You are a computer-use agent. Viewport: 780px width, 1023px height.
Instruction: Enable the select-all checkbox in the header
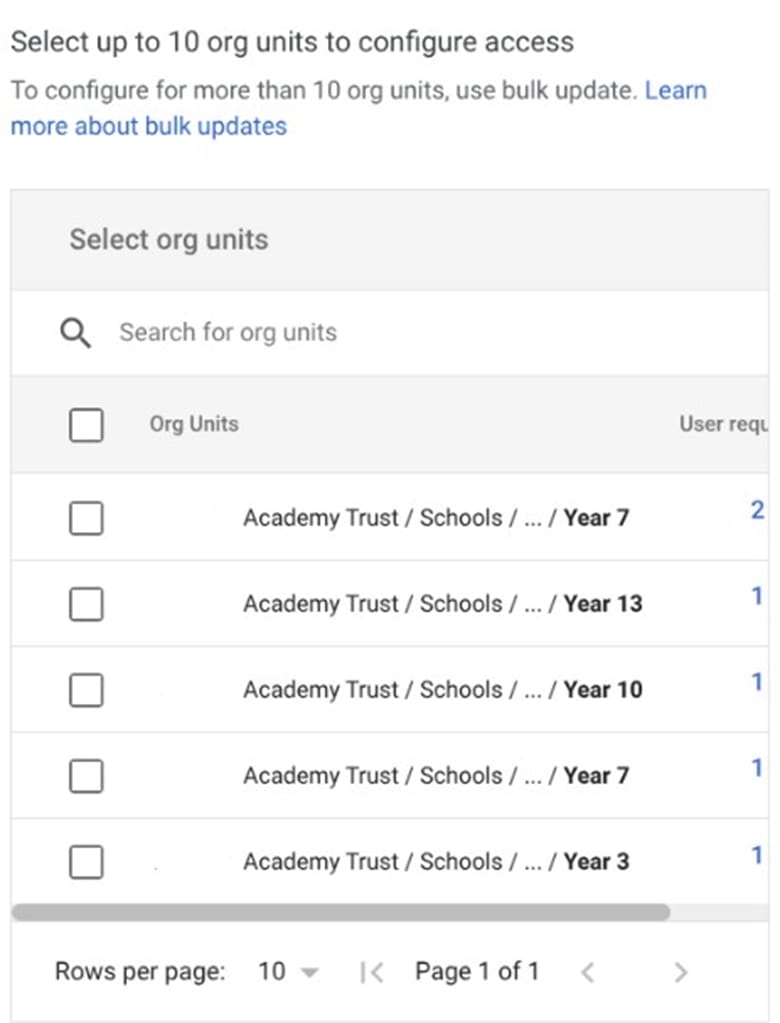[x=86, y=424]
